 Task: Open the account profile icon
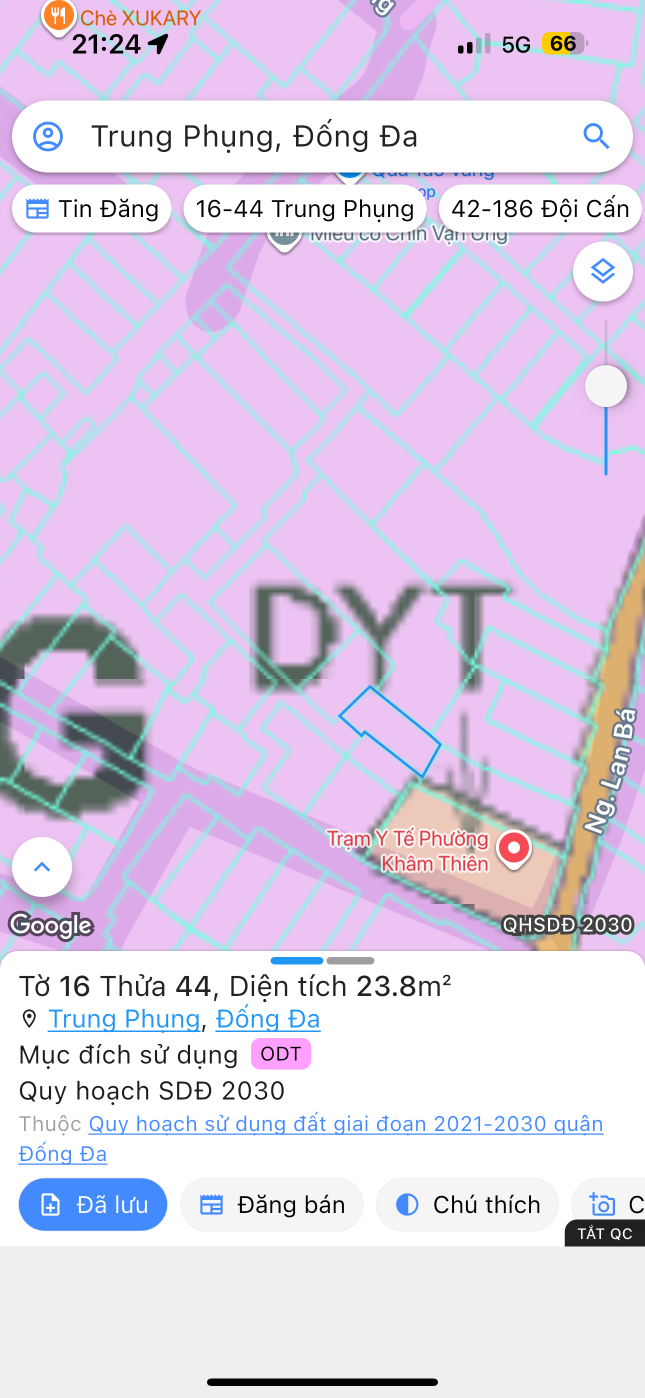point(48,137)
